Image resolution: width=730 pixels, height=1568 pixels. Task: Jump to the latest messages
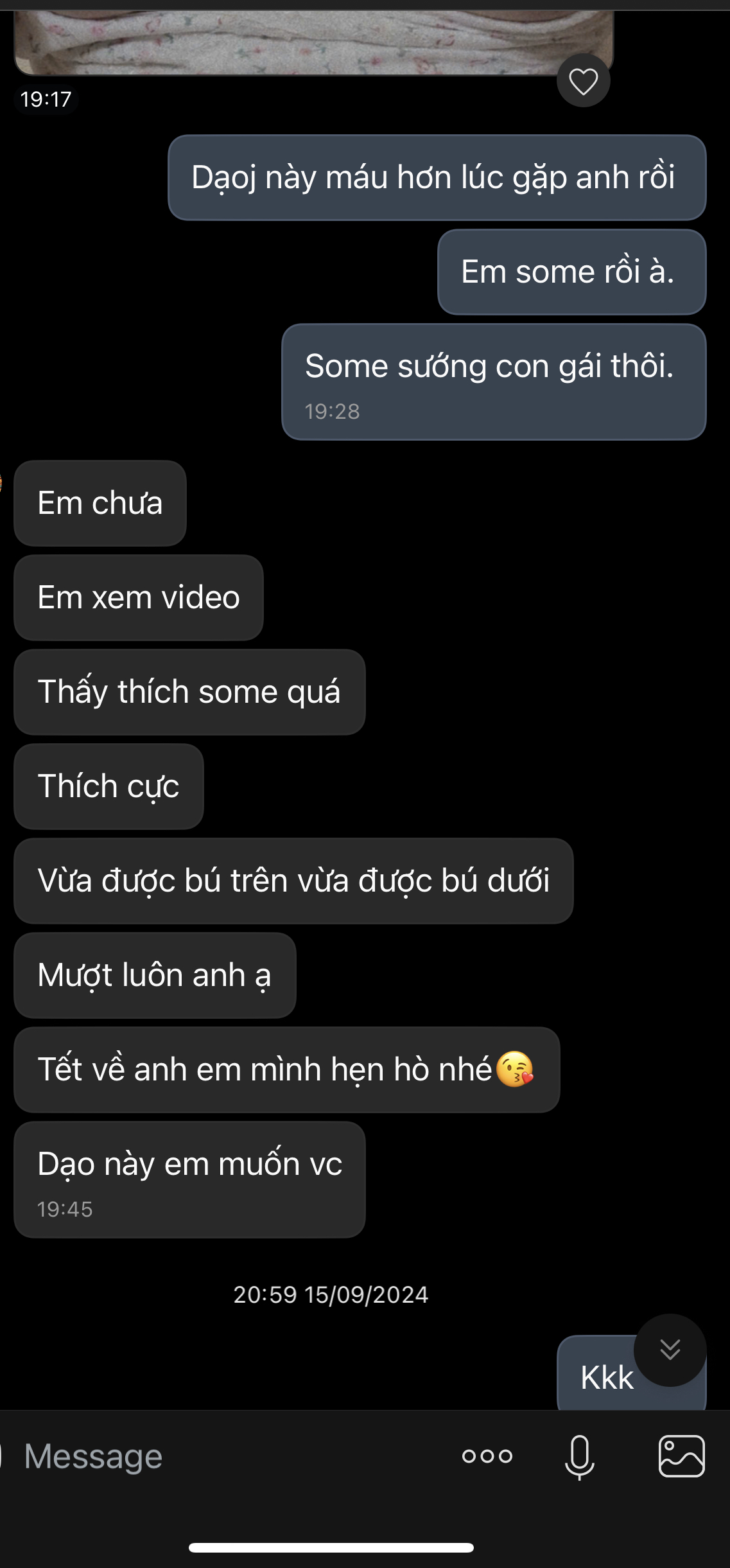670,1350
